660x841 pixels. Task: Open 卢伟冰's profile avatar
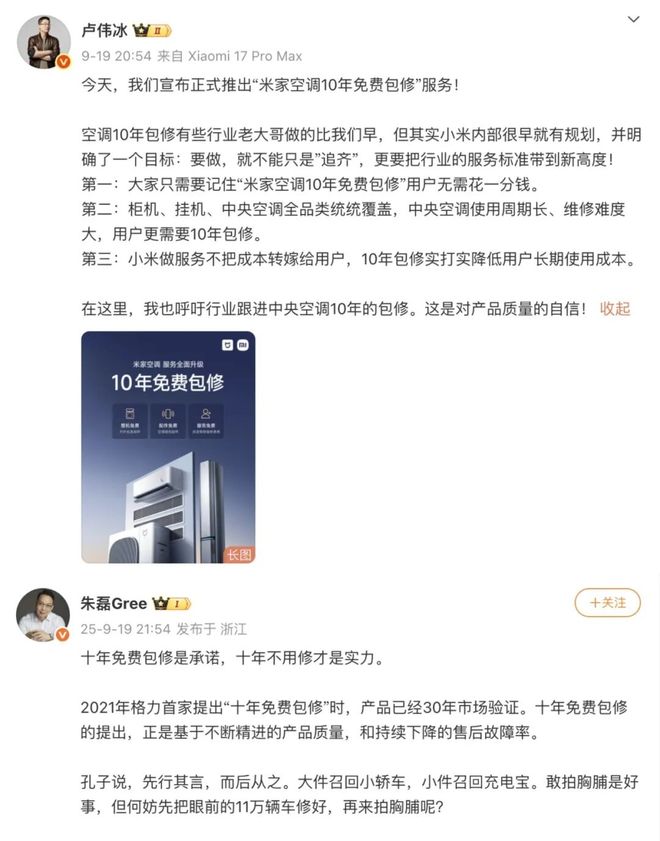tap(43, 42)
